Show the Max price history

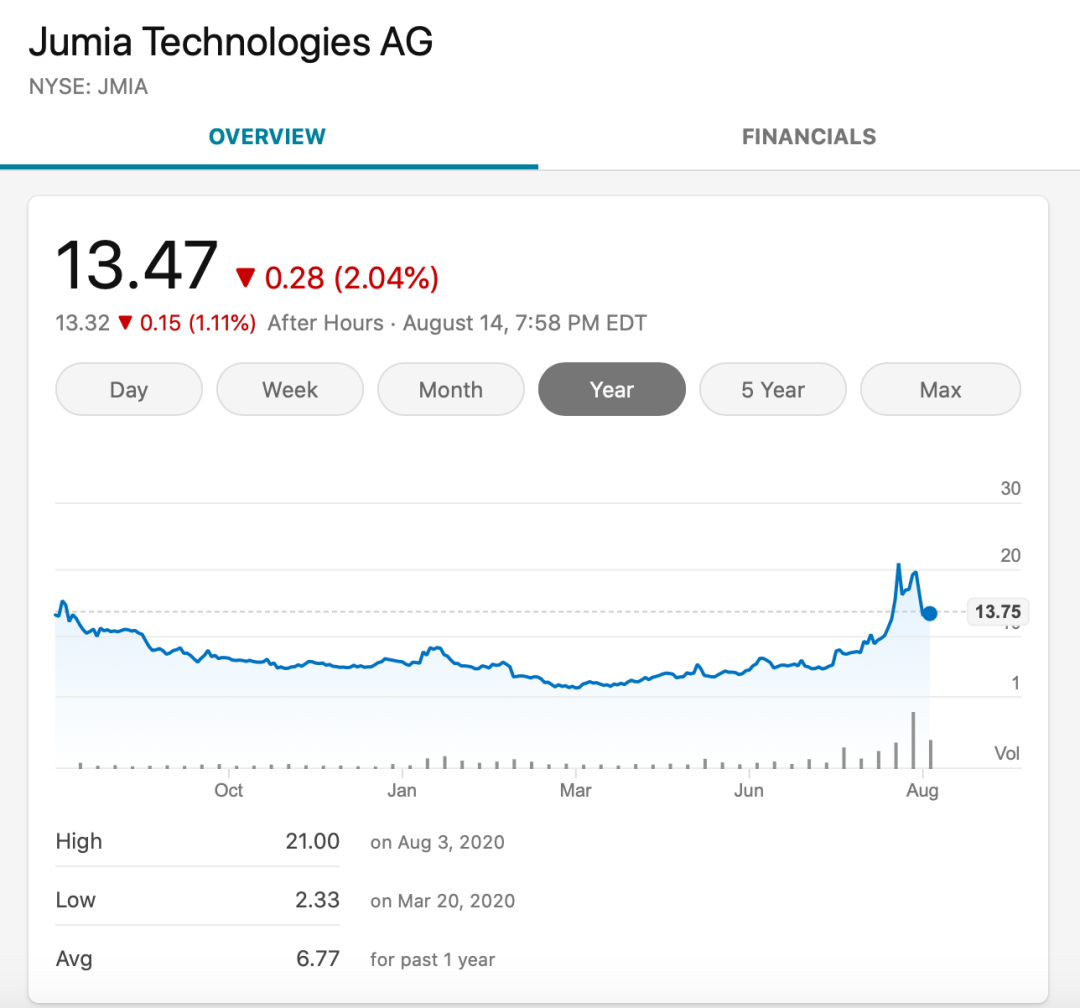click(940, 390)
